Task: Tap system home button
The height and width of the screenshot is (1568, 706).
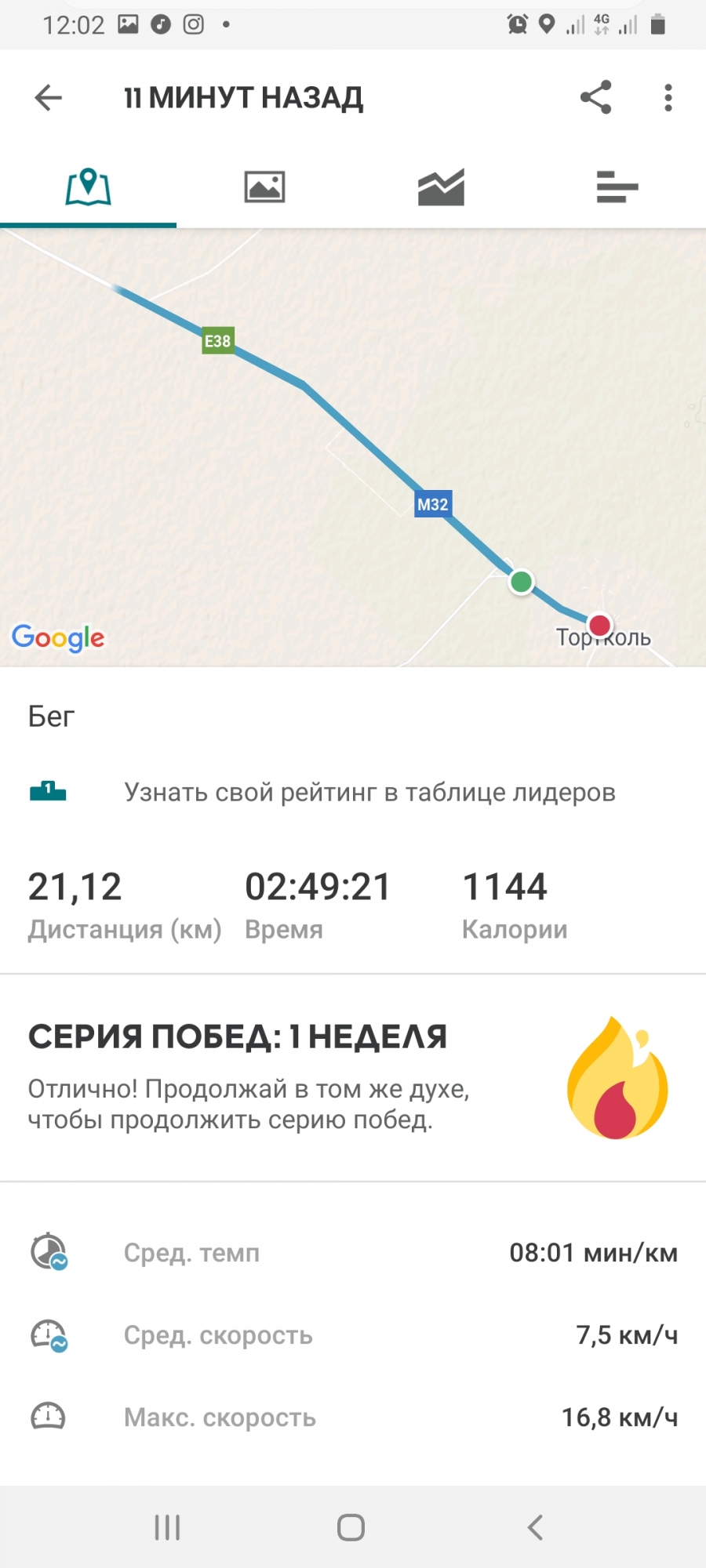Action: click(x=351, y=1527)
